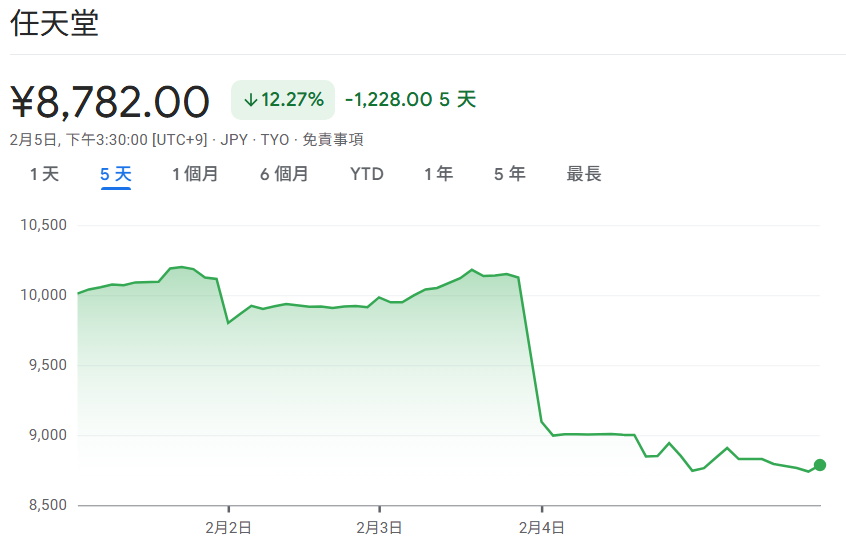Switch to the 1 天 time range
The height and width of the screenshot is (552, 846).
coord(44,174)
